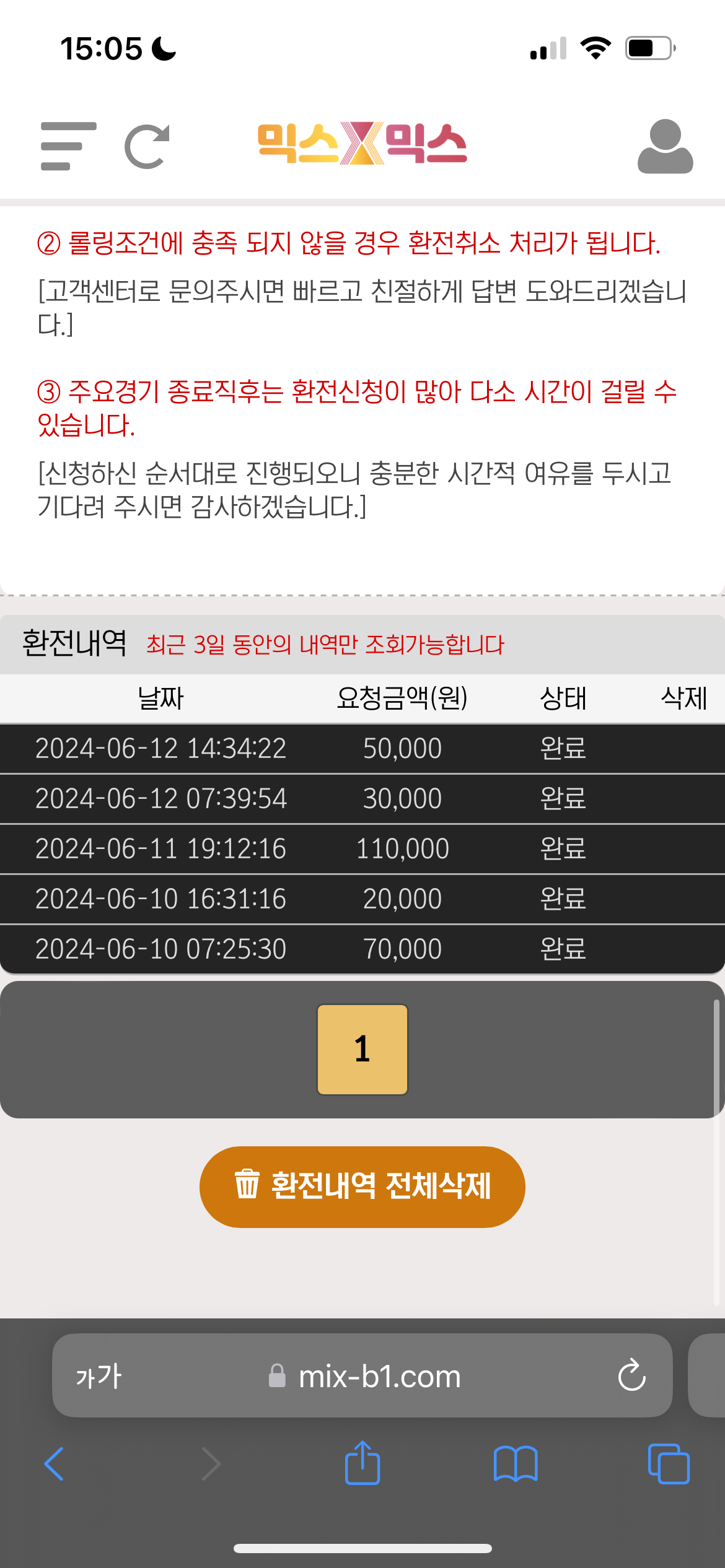Tap the refresh icon in the site header

[x=147, y=146]
